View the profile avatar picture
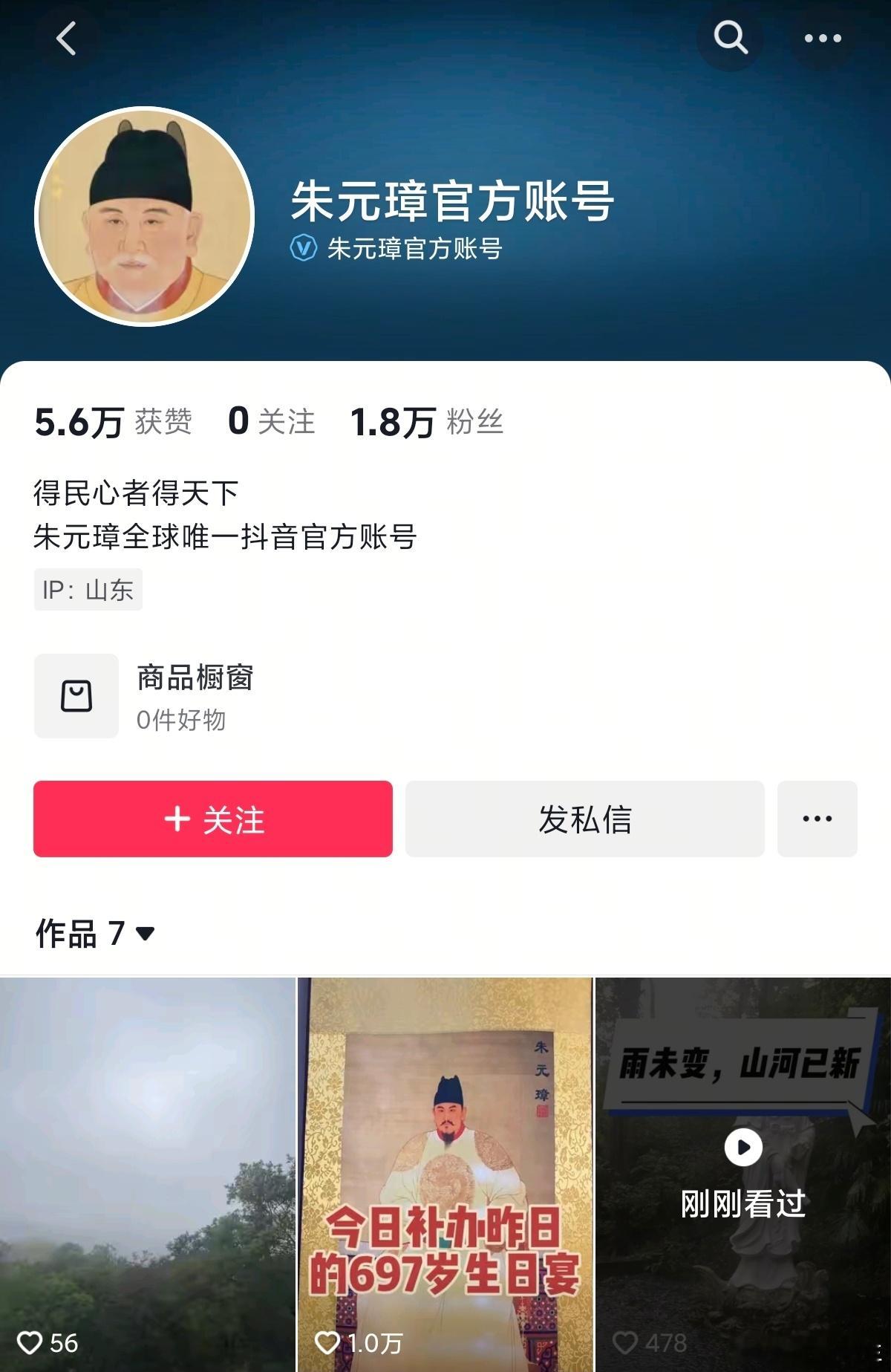The width and height of the screenshot is (891, 1372). (145, 216)
